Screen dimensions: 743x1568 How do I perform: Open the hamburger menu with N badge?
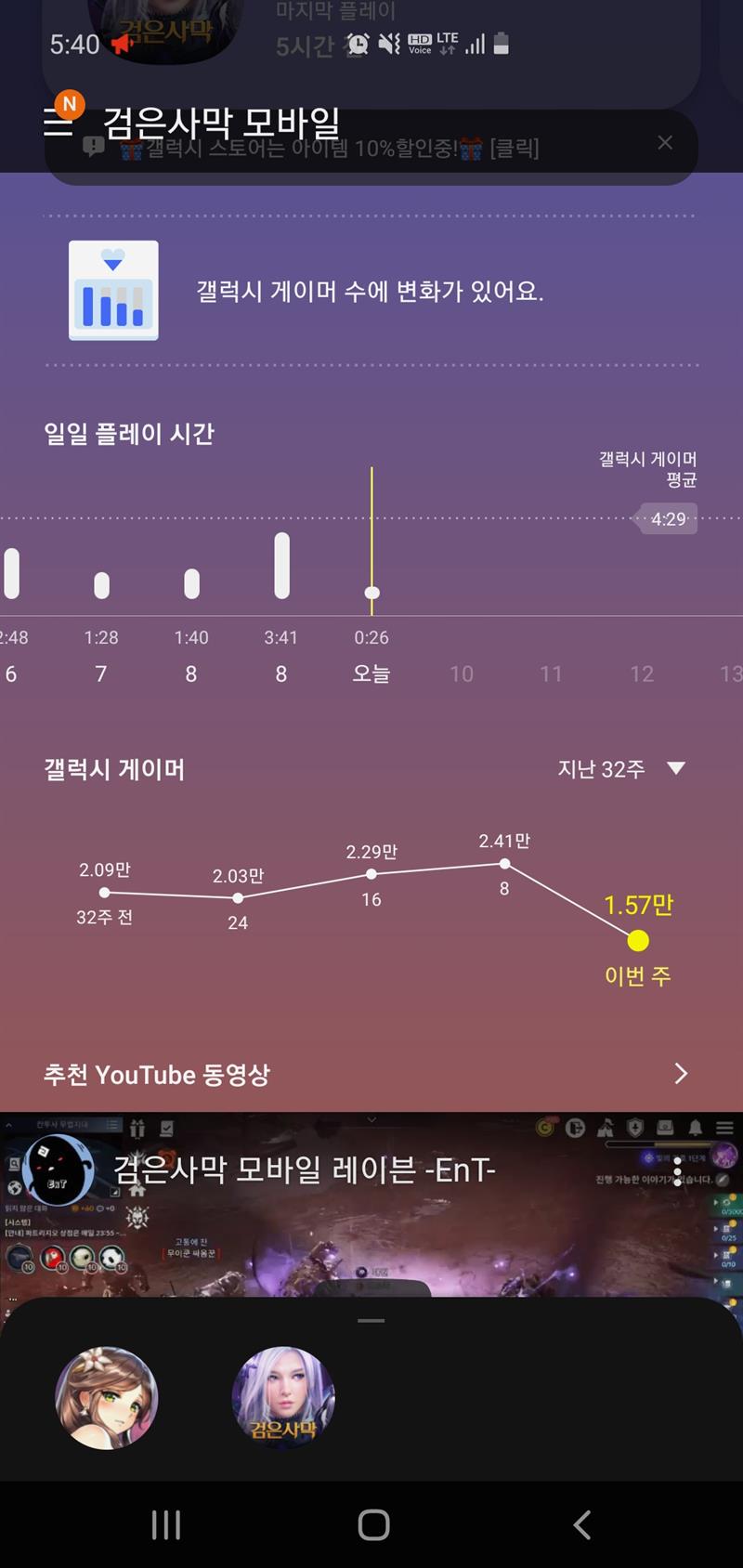tap(59, 121)
